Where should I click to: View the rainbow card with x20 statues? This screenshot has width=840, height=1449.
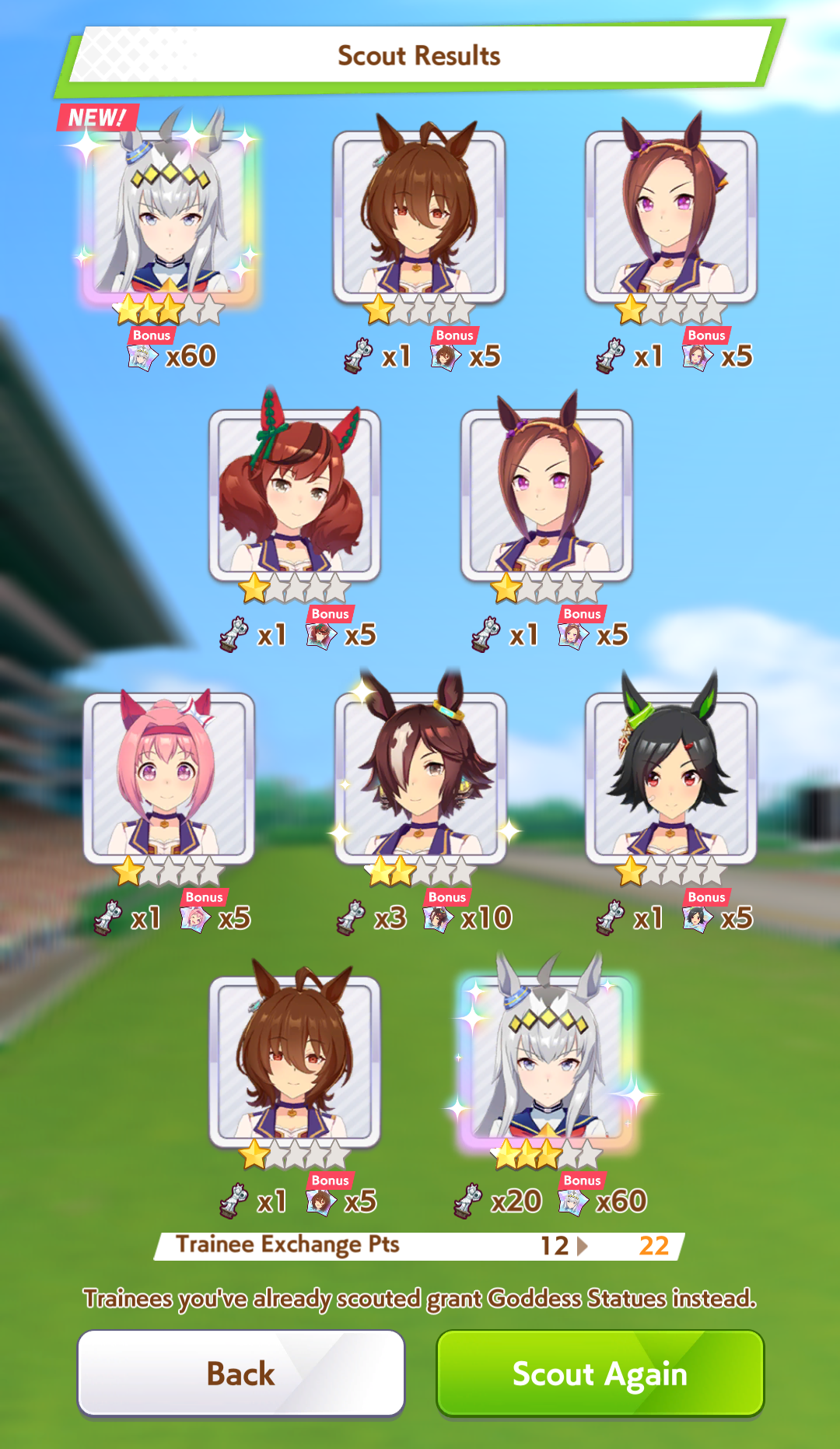[547, 1061]
